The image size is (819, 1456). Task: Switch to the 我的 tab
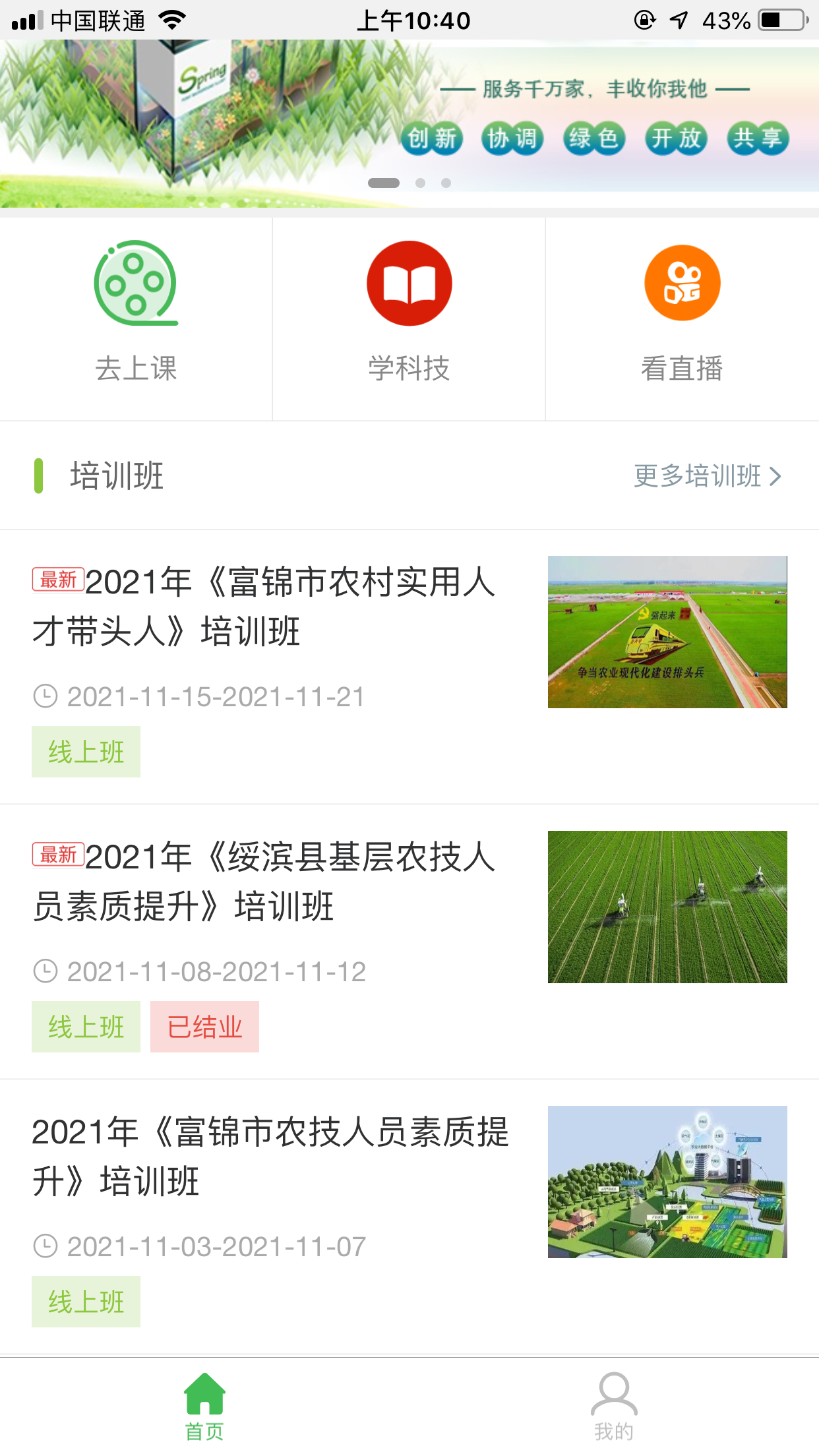click(x=614, y=1406)
